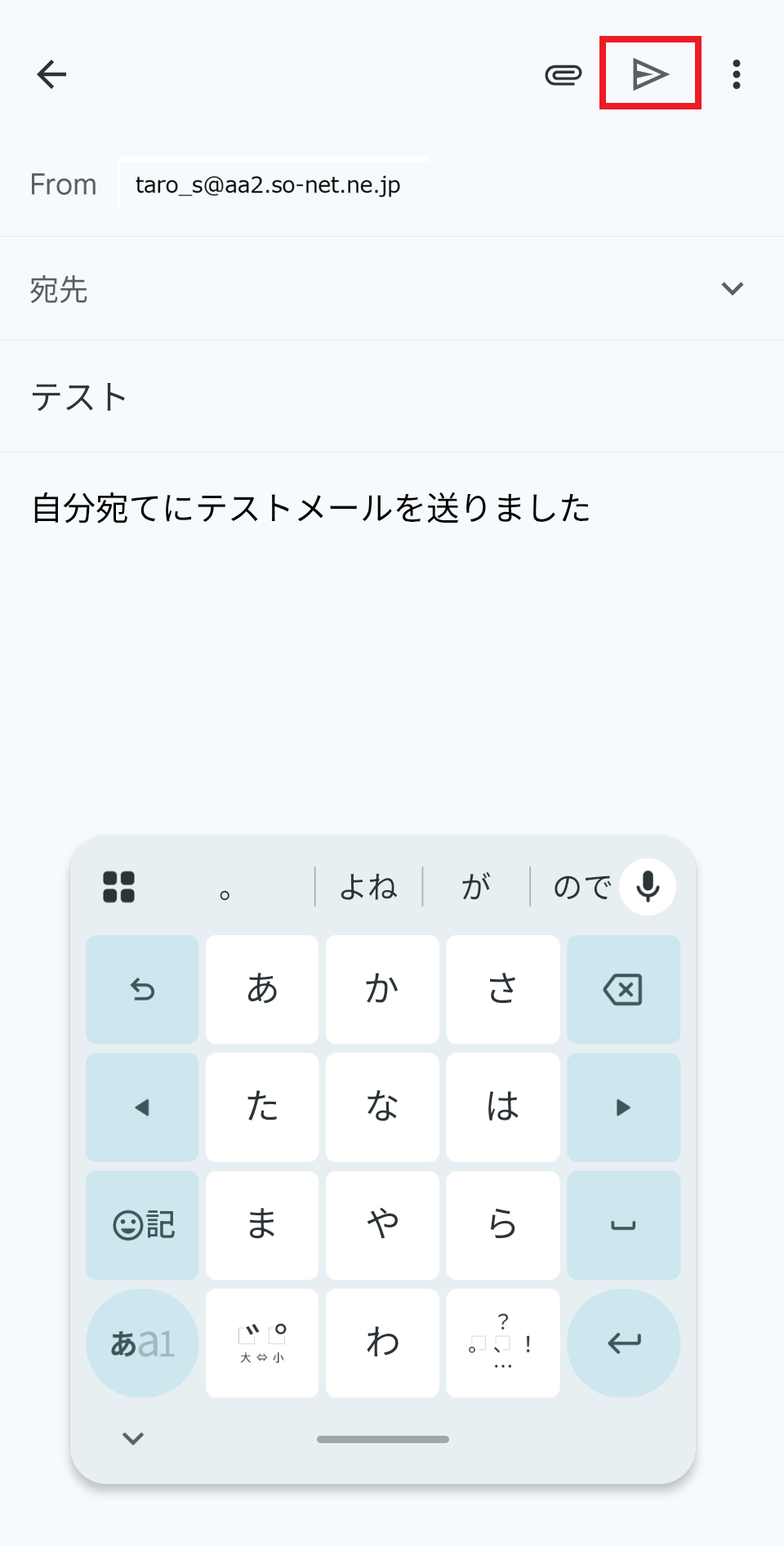This screenshot has height=1546, width=784.
Task: Choose the suggestion ので
Action: click(581, 886)
